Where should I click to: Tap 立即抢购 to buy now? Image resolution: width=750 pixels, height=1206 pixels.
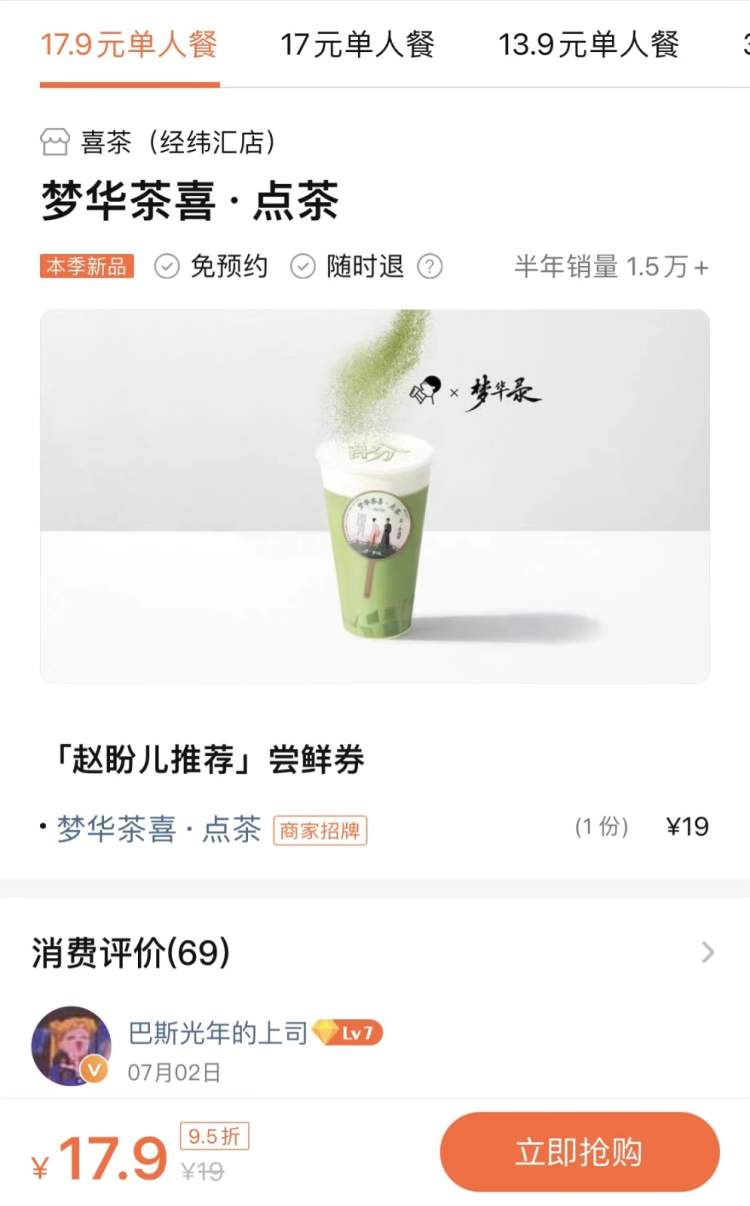point(579,1152)
